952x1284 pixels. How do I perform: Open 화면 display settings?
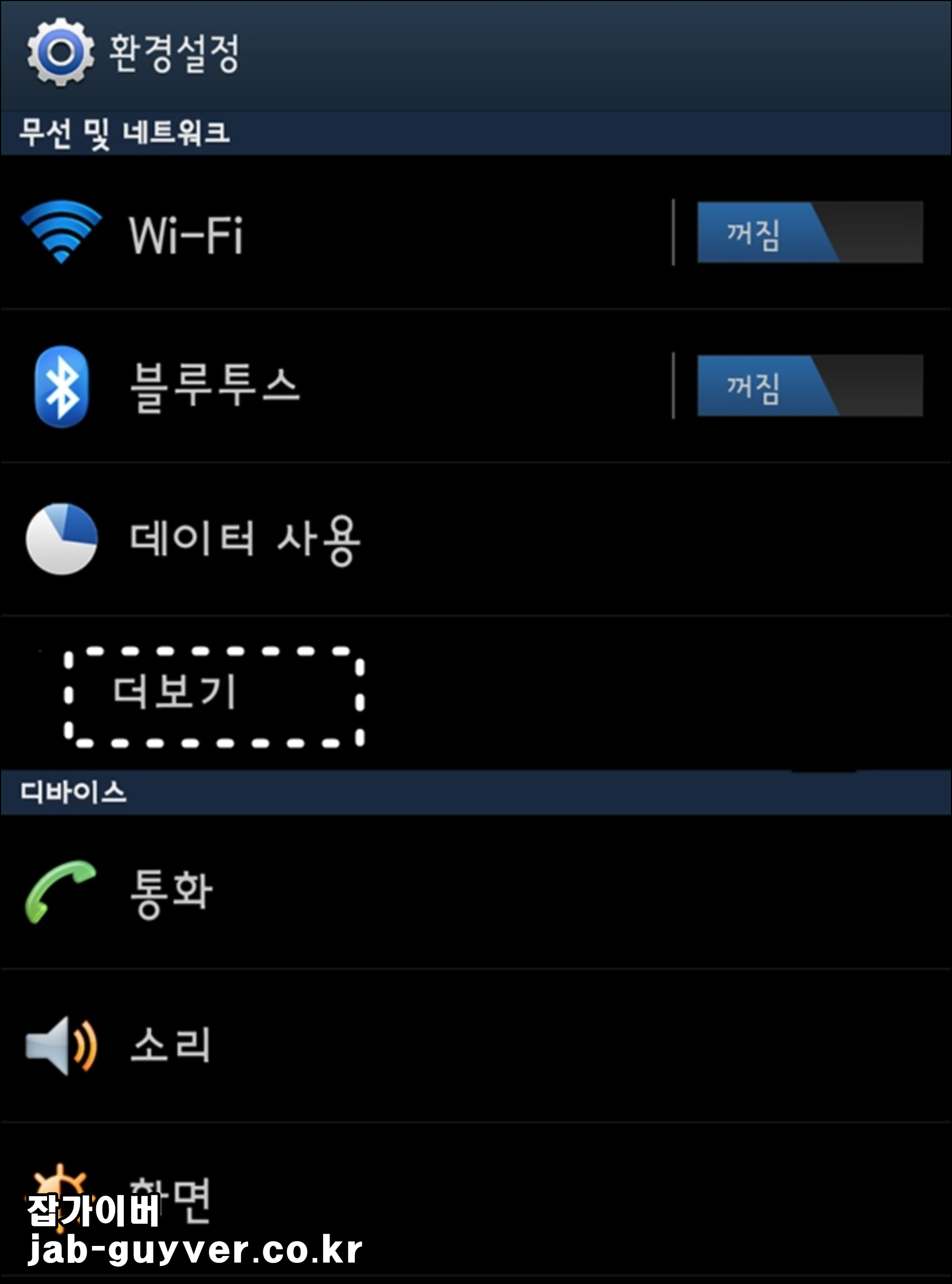point(476,1200)
